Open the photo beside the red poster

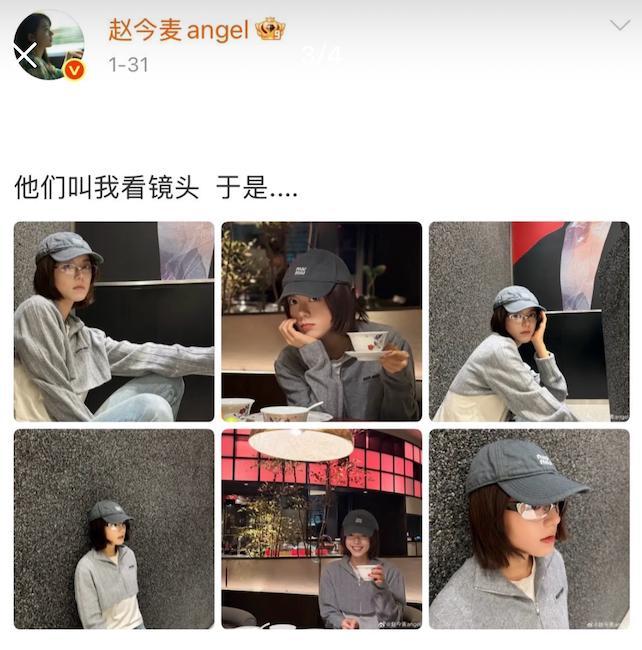point(529,321)
